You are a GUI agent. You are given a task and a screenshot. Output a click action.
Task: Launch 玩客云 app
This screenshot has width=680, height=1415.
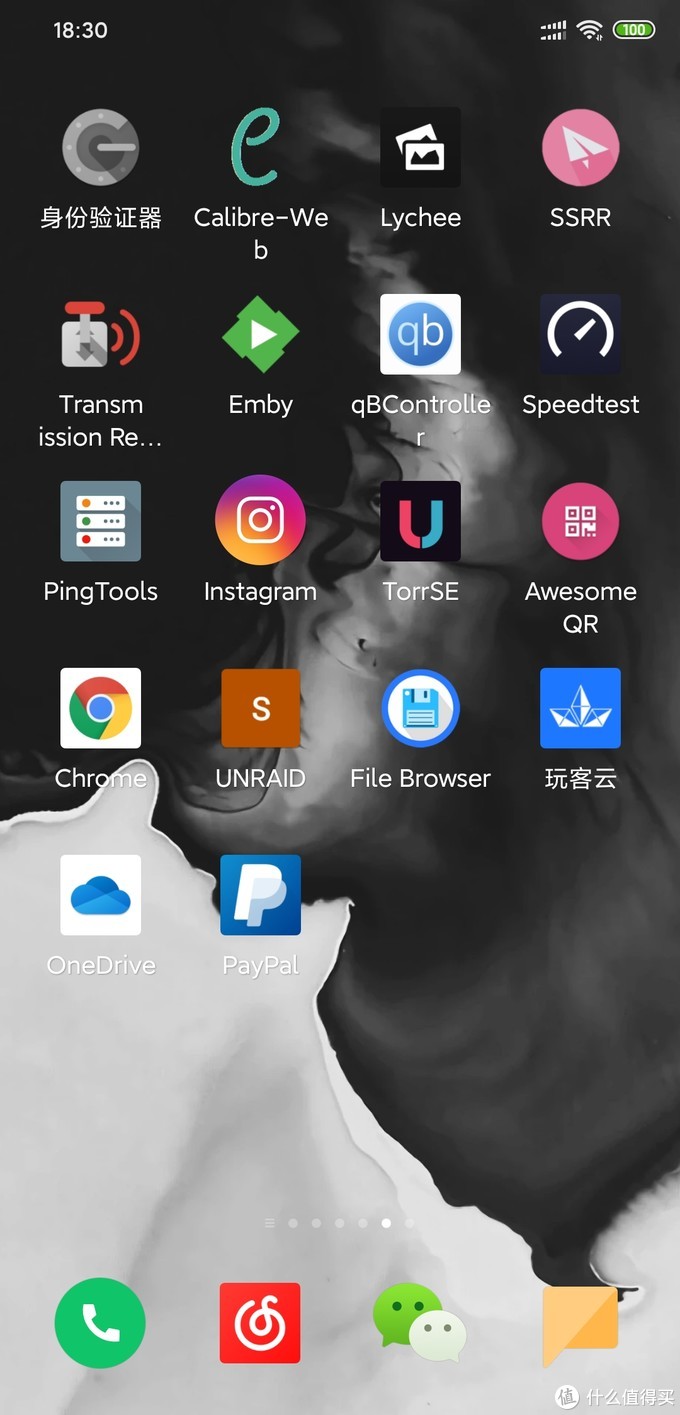tap(580, 708)
